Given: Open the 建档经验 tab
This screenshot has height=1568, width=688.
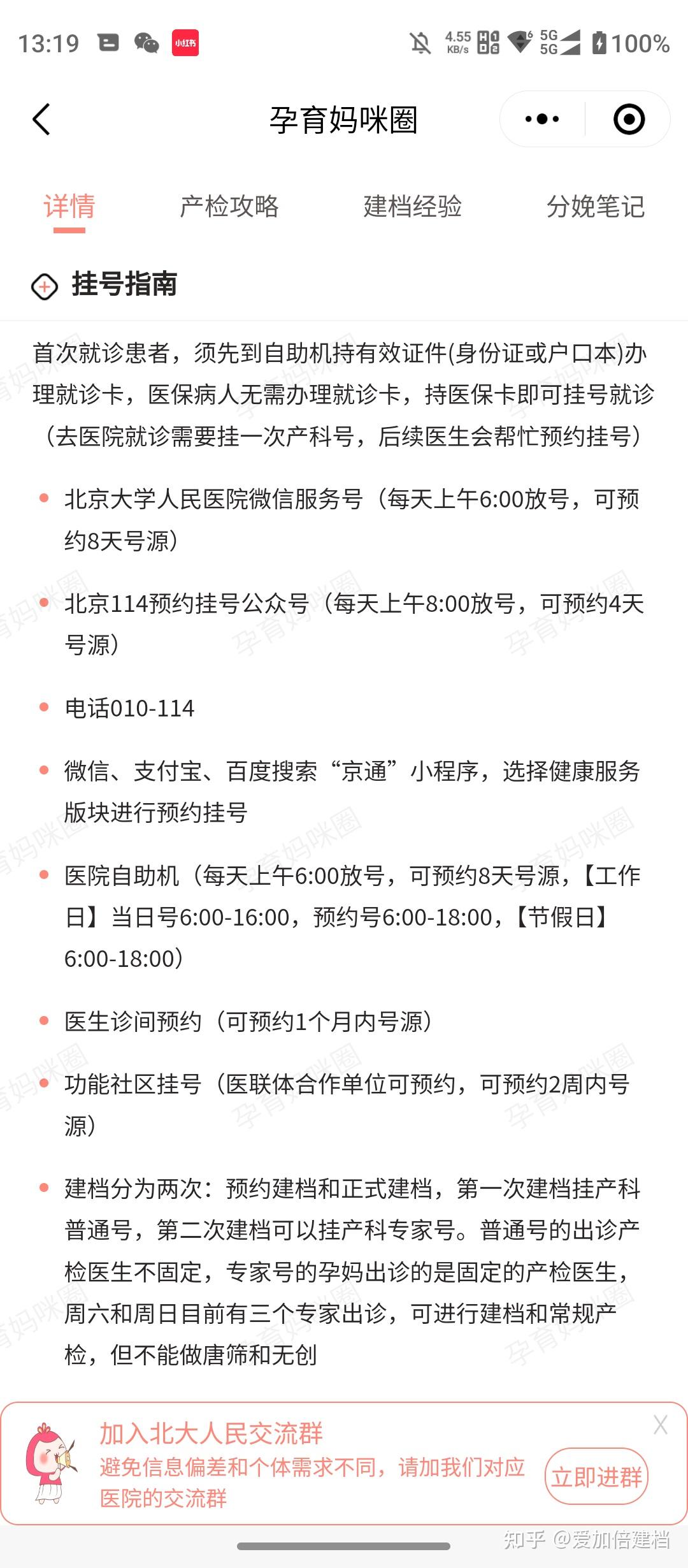Looking at the screenshot, I should pyautogui.click(x=412, y=207).
